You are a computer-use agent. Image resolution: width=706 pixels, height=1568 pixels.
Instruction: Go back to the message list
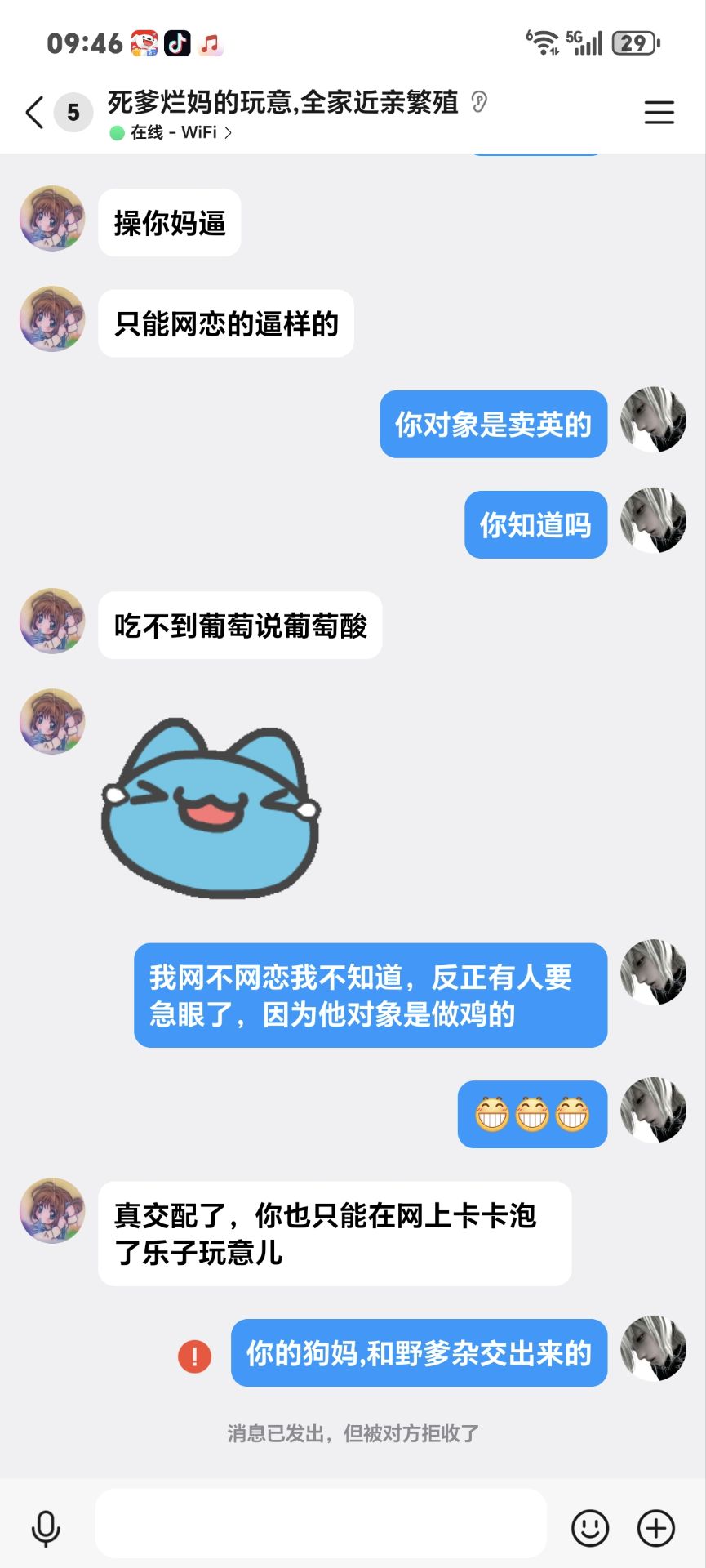click(x=34, y=113)
